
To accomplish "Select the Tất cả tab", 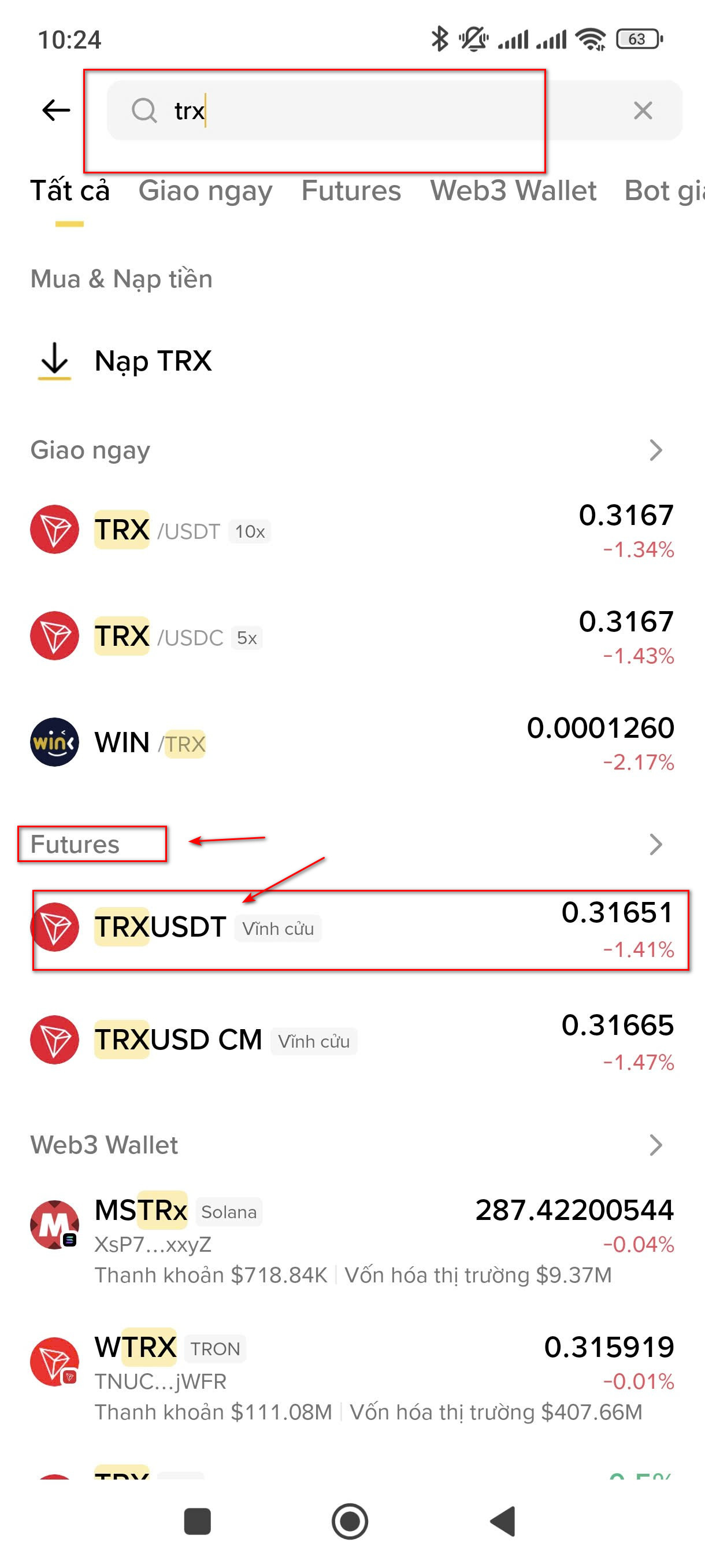I will pyautogui.click(x=70, y=191).
